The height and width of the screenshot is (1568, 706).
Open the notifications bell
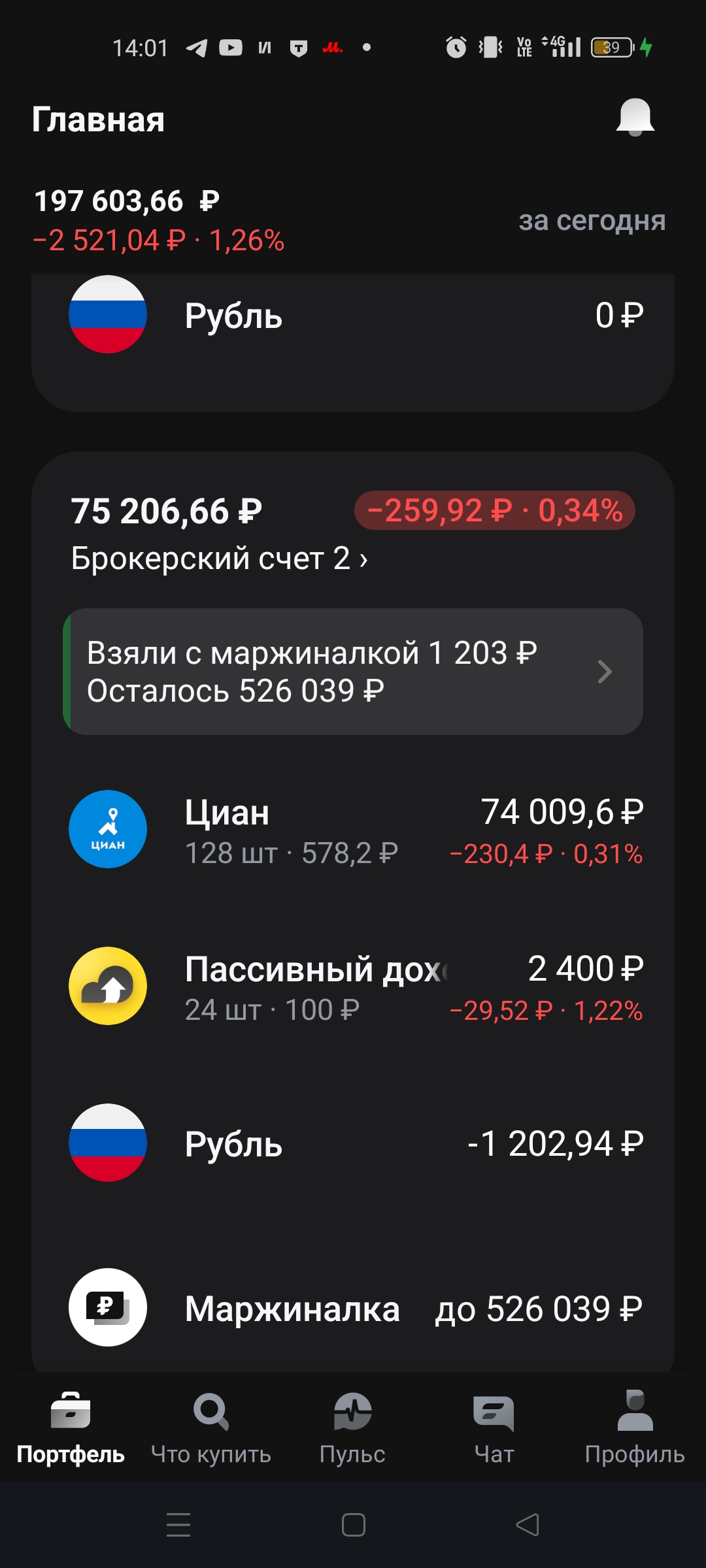(x=635, y=118)
